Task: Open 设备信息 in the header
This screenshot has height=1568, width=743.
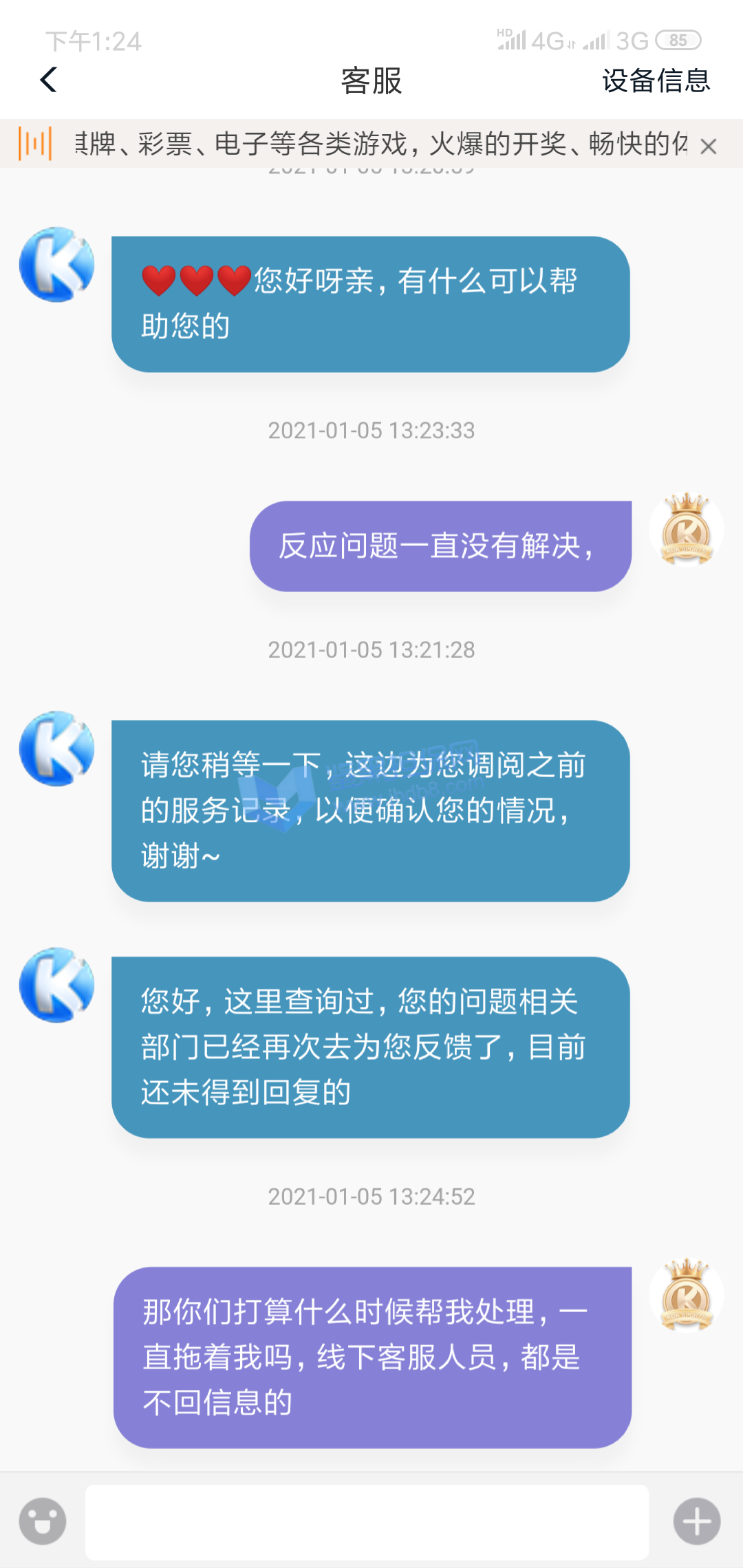Action: [x=655, y=80]
